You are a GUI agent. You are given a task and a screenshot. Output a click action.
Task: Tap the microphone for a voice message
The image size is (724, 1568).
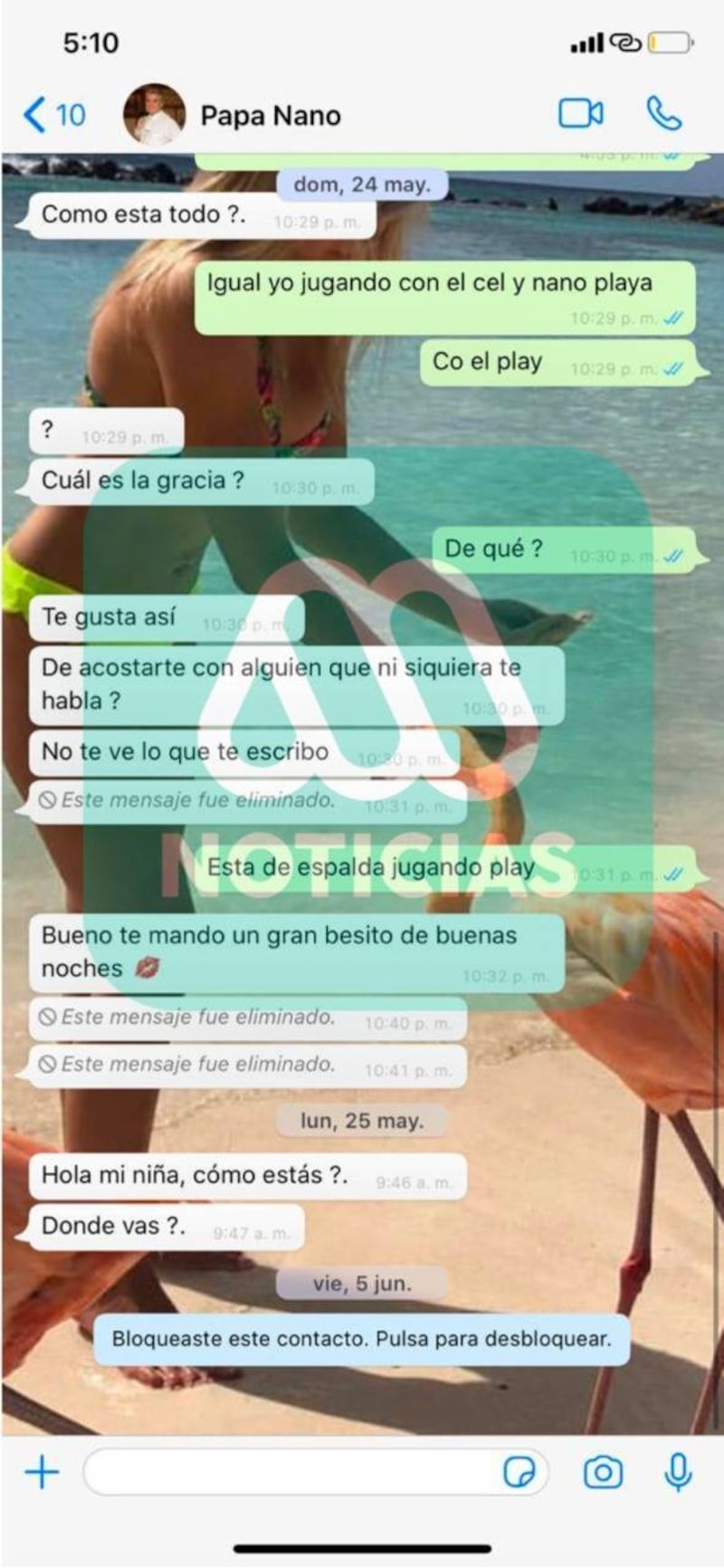[678, 1473]
